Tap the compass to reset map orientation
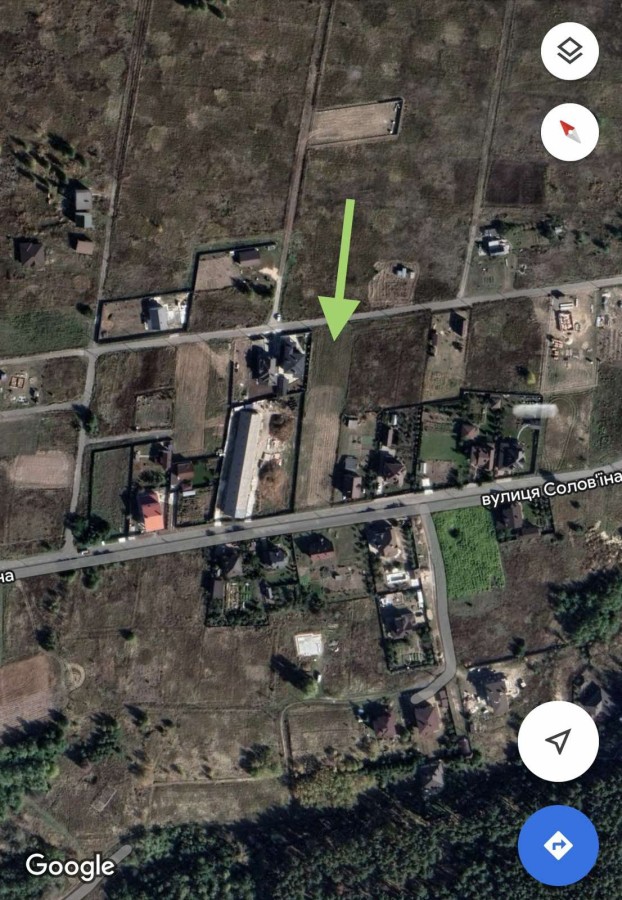This screenshot has height=900, width=622. tap(569, 131)
